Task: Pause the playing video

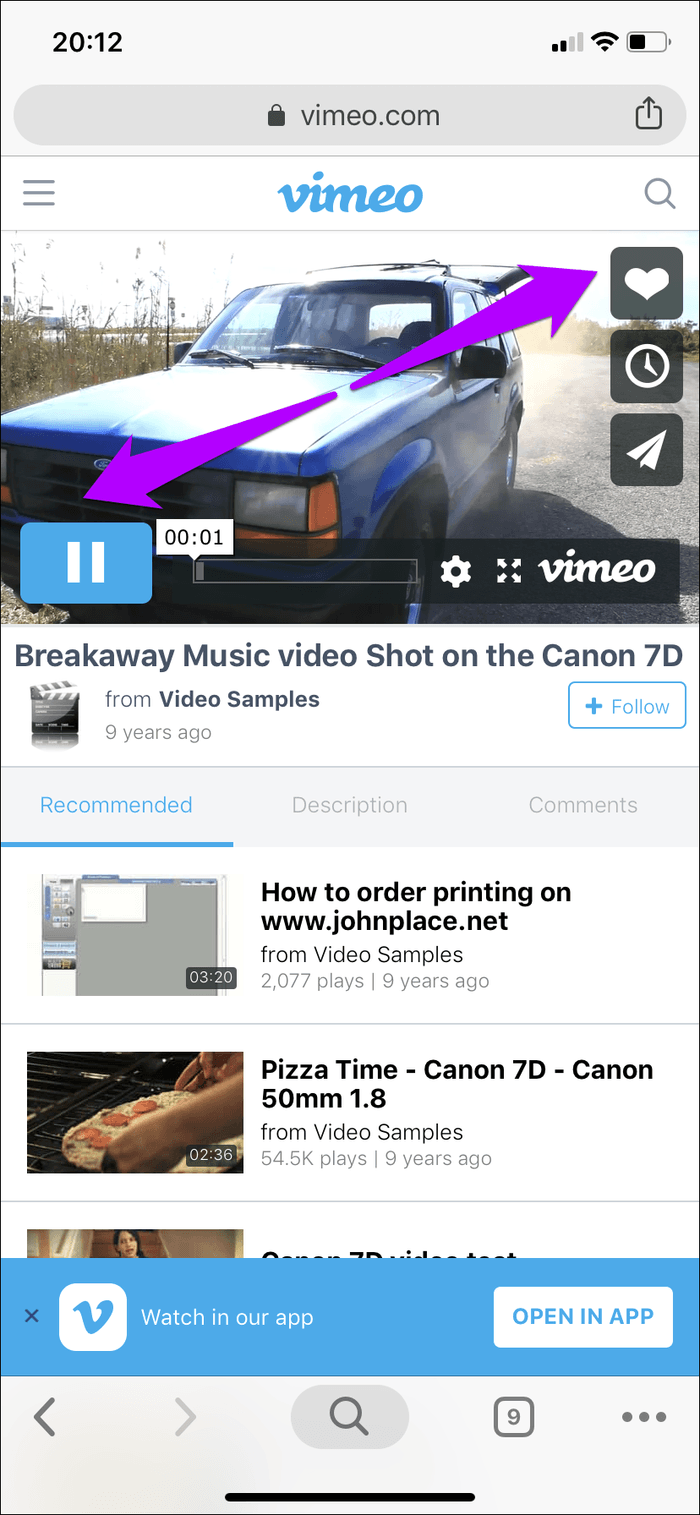Action: click(x=86, y=562)
